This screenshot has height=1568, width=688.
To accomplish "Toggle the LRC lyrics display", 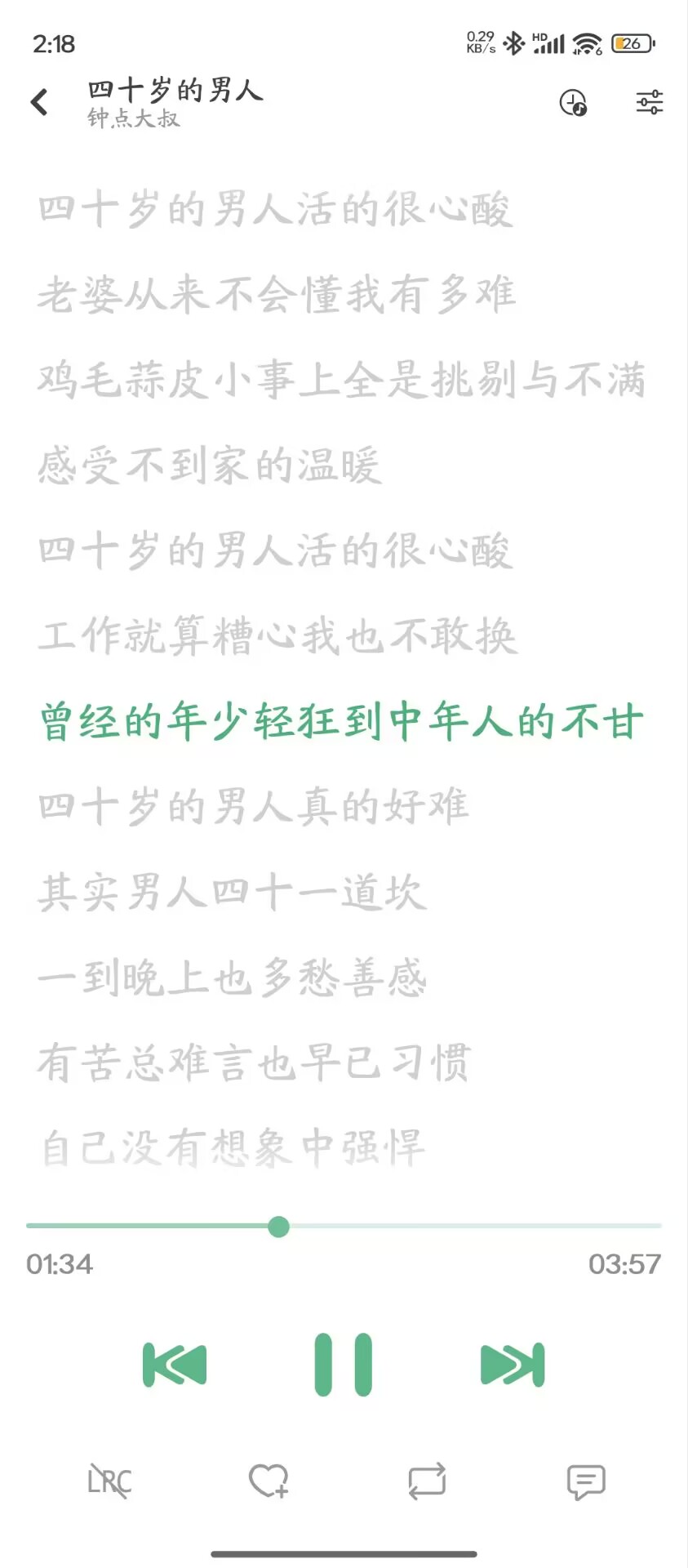I will coord(109,1481).
